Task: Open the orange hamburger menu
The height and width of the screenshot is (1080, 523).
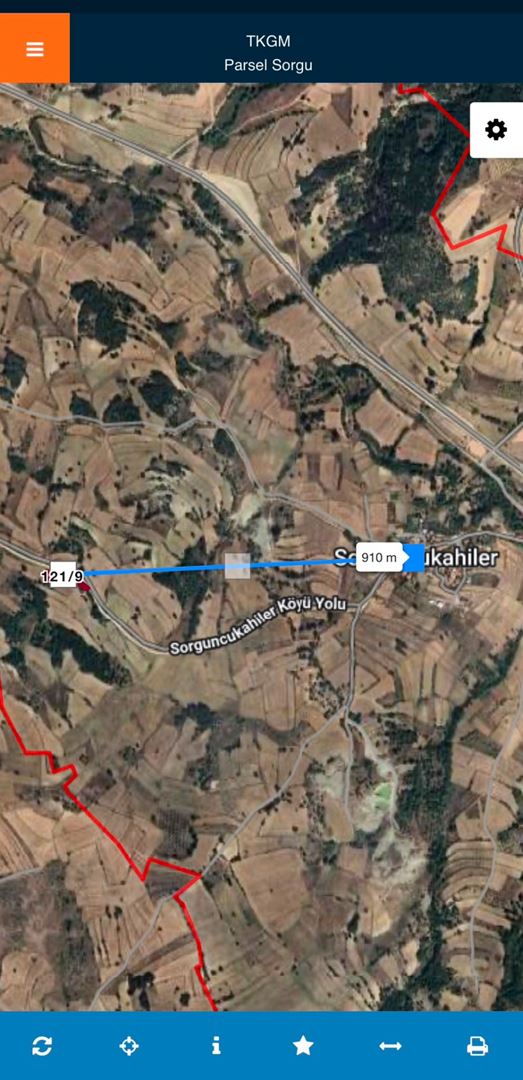Action: (34, 48)
